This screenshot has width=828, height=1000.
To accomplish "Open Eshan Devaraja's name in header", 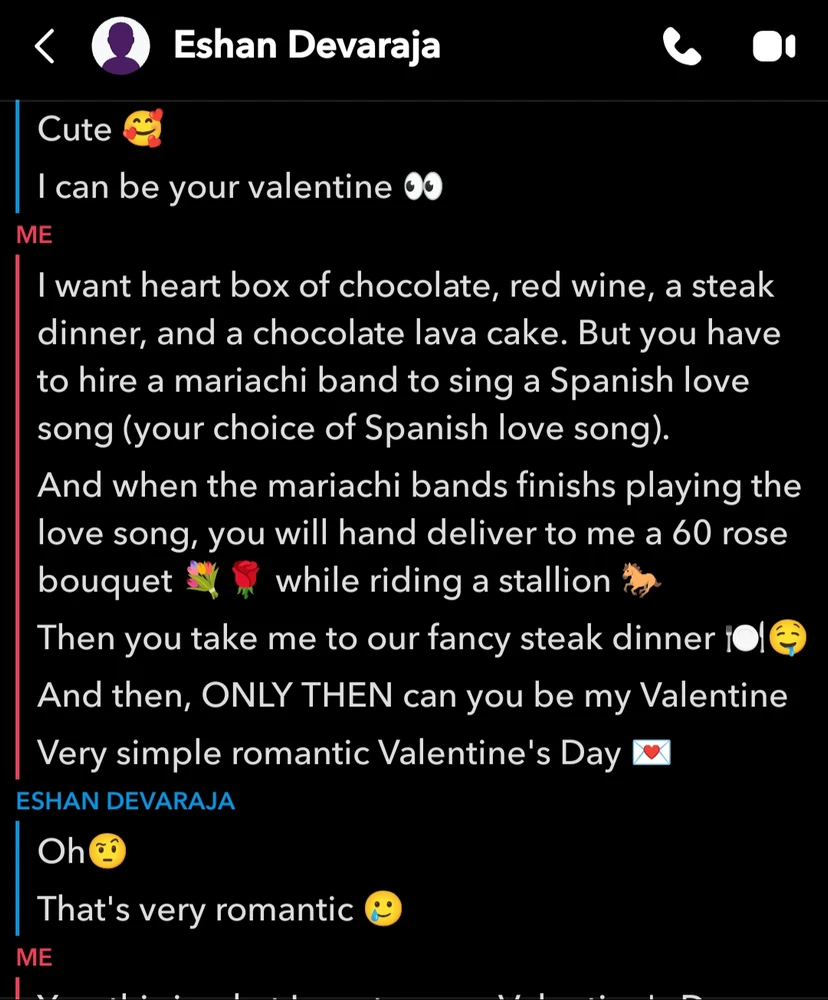I will coord(306,46).
